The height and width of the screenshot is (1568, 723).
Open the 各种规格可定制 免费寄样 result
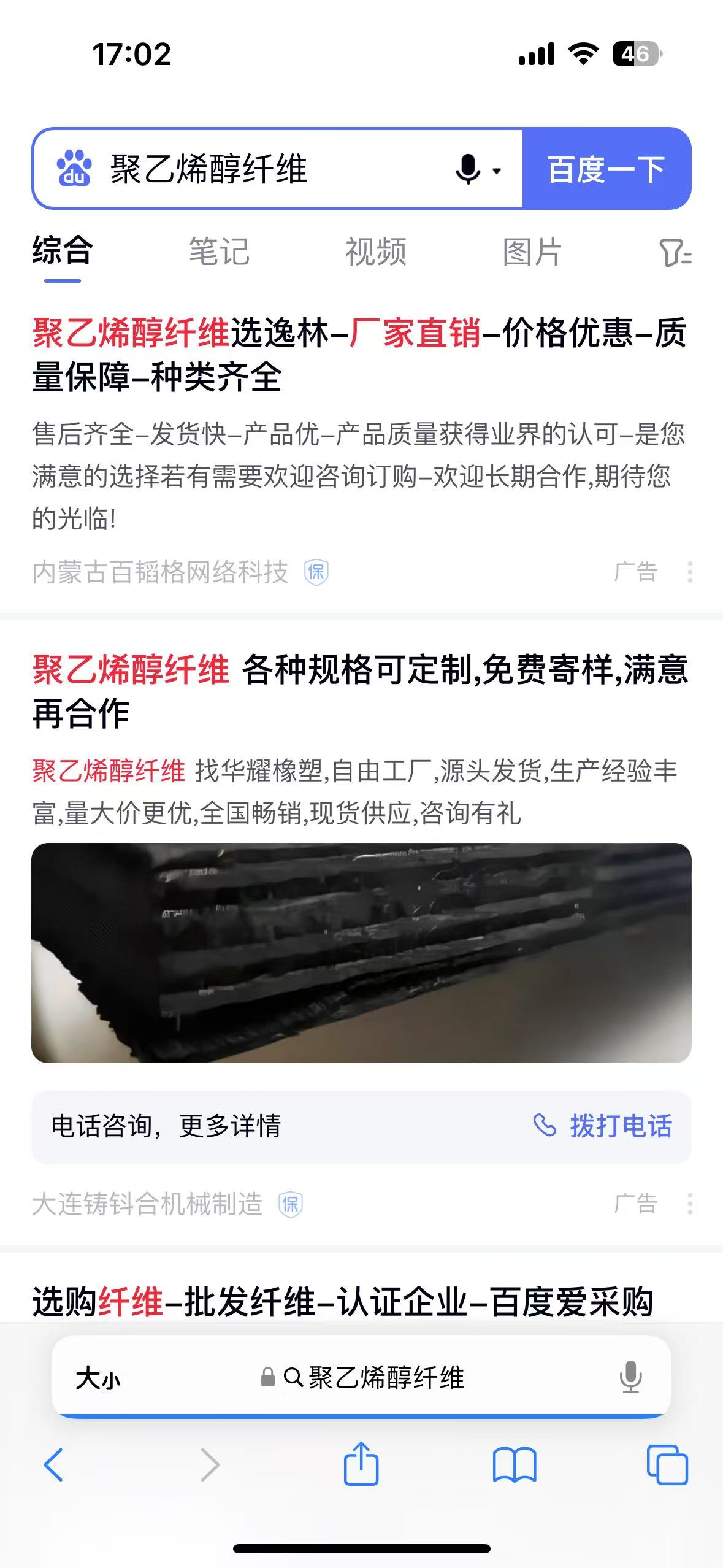[x=359, y=690]
